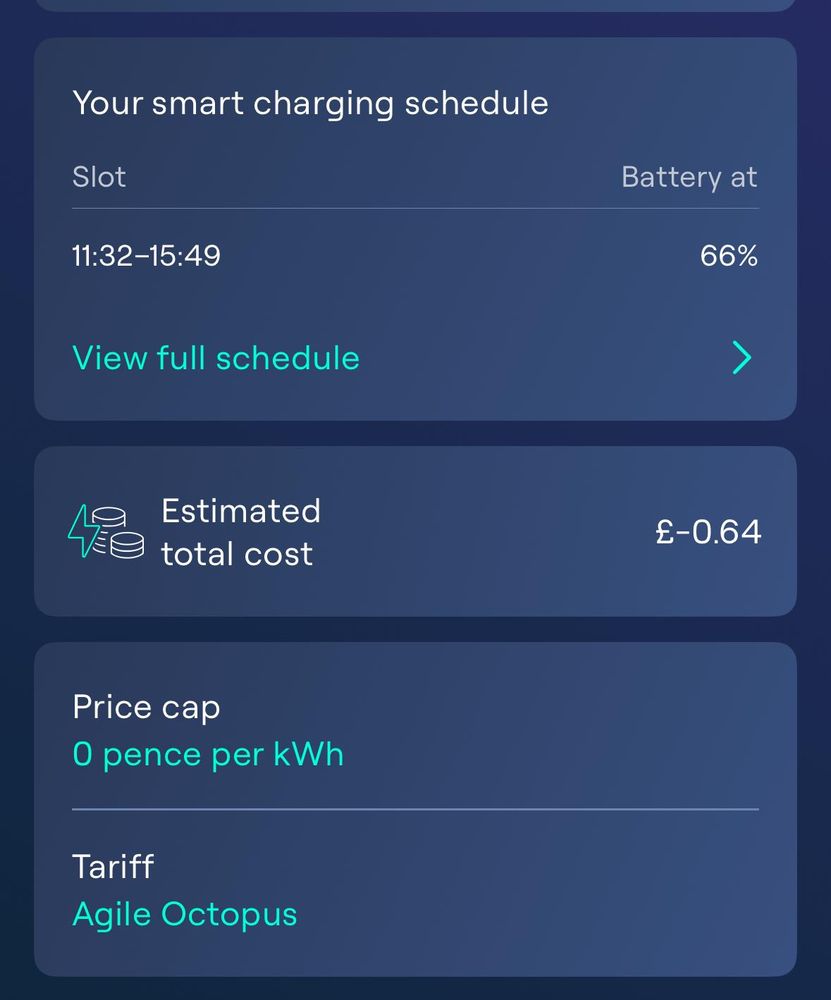Image resolution: width=831 pixels, height=1000 pixels.
Task: Open View full schedule
Action: [x=215, y=357]
